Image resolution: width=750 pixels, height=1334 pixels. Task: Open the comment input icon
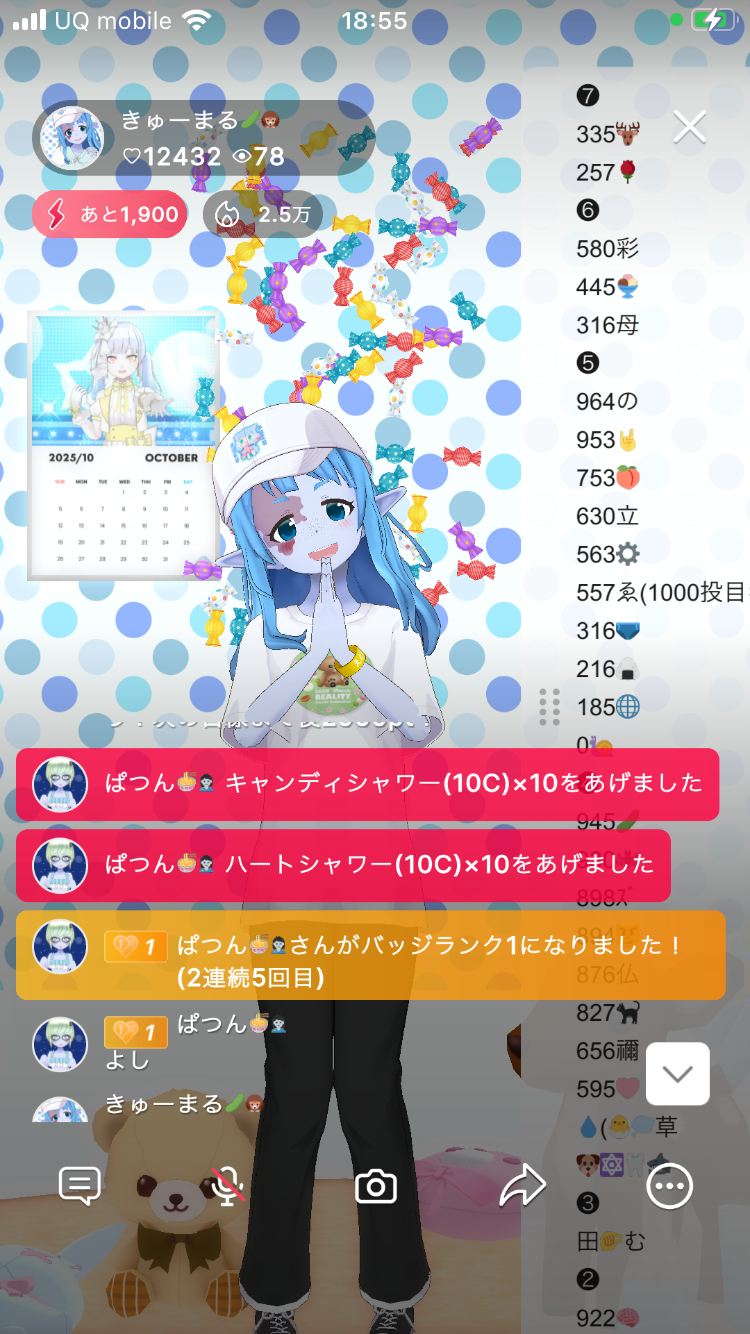[80, 1187]
